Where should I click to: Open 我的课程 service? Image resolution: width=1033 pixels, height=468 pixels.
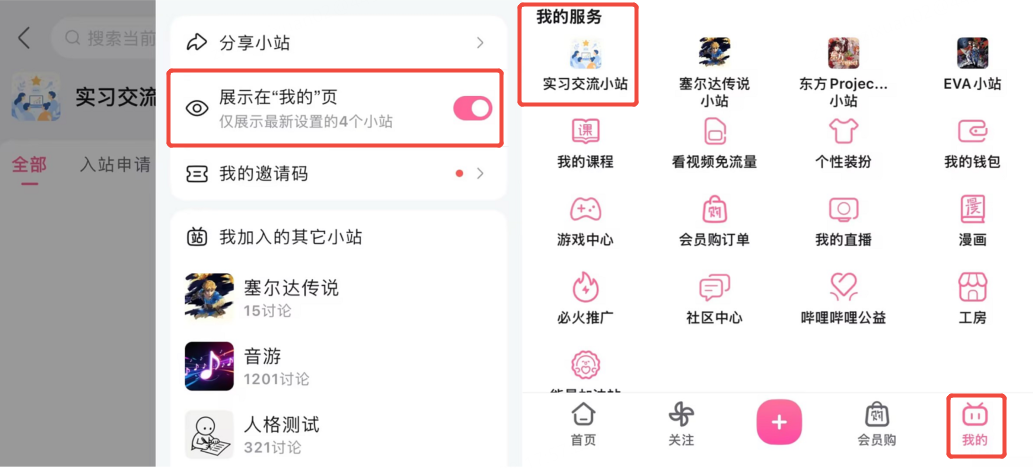585,145
